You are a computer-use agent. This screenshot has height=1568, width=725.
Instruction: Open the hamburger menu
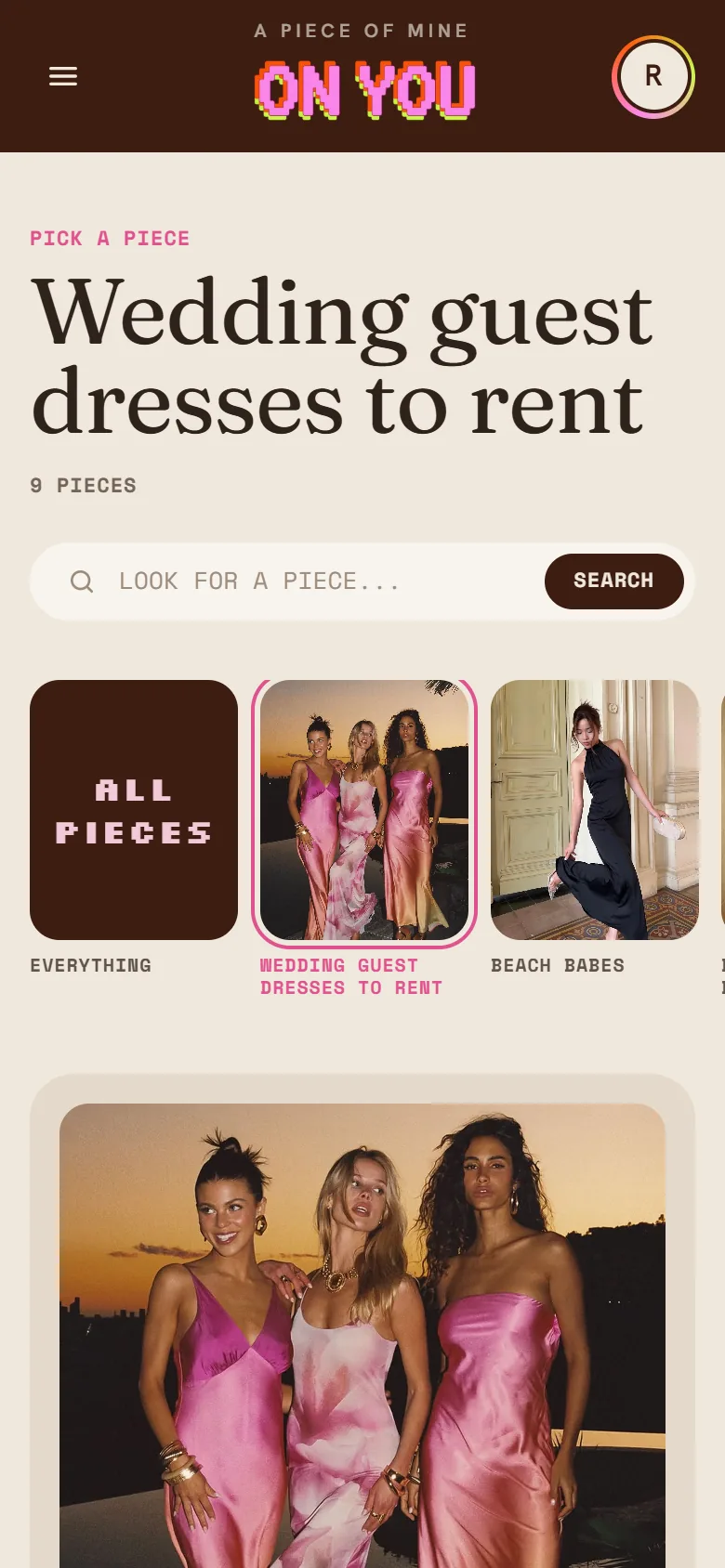(x=63, y=76)
